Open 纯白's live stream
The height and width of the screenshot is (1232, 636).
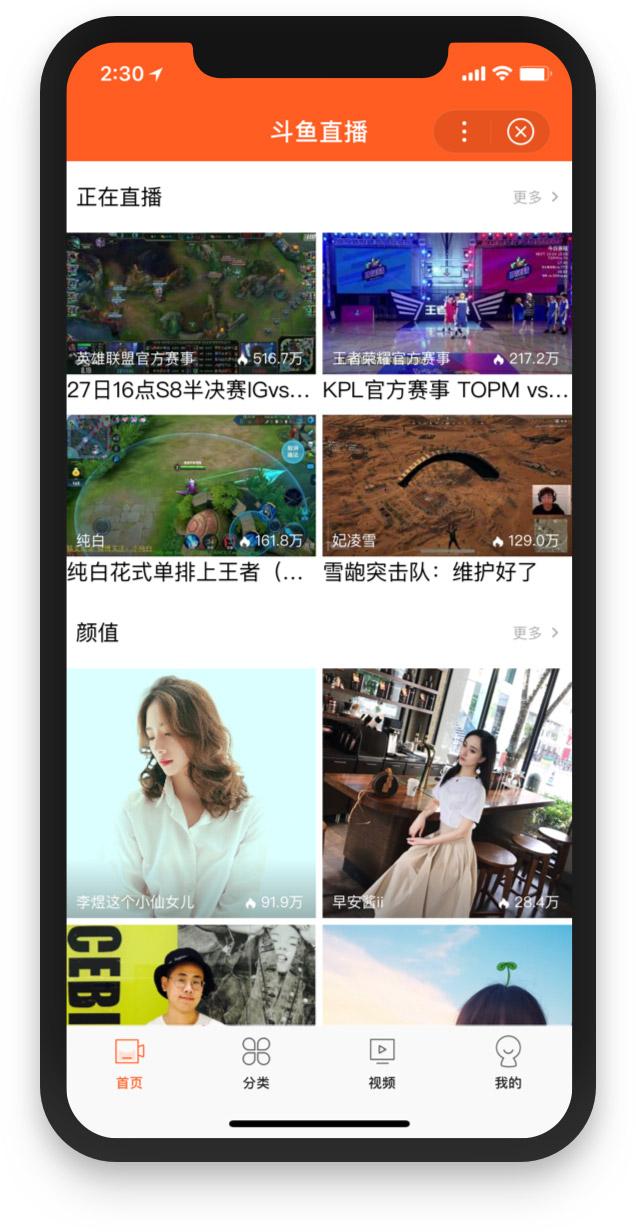tap(191, 485)
